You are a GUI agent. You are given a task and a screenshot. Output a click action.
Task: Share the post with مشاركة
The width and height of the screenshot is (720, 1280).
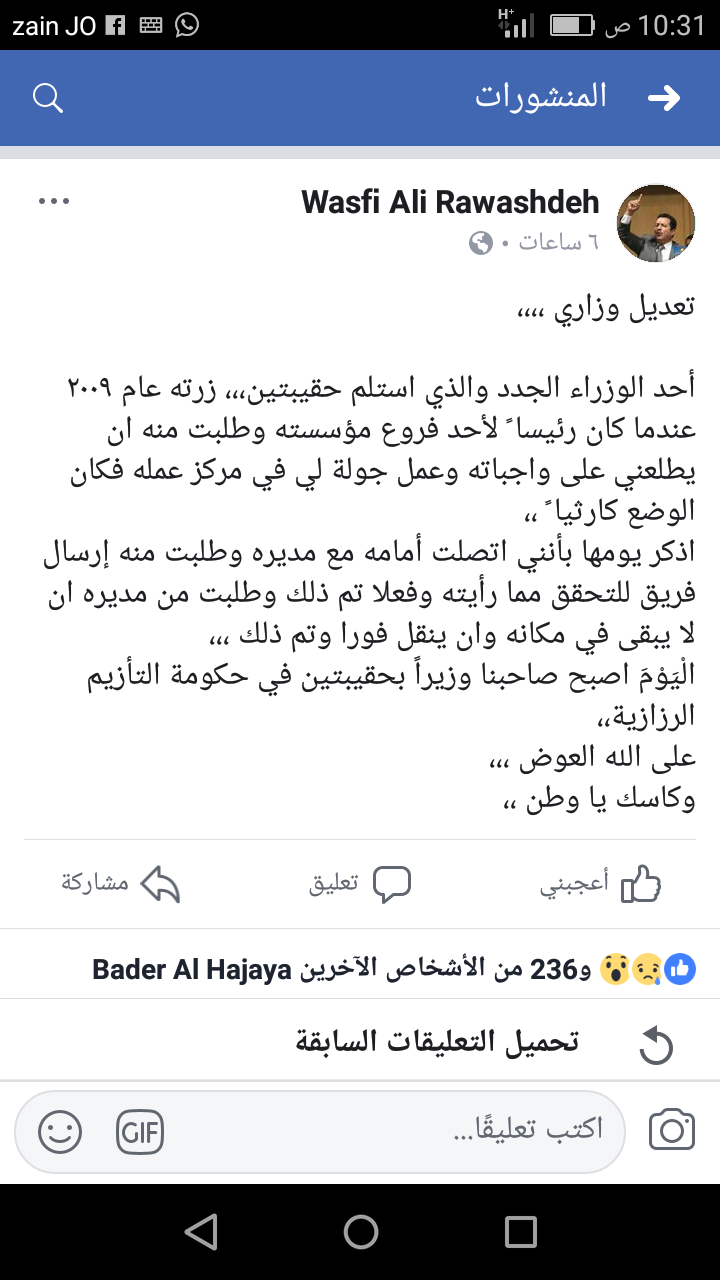click(x=120, y=884)
